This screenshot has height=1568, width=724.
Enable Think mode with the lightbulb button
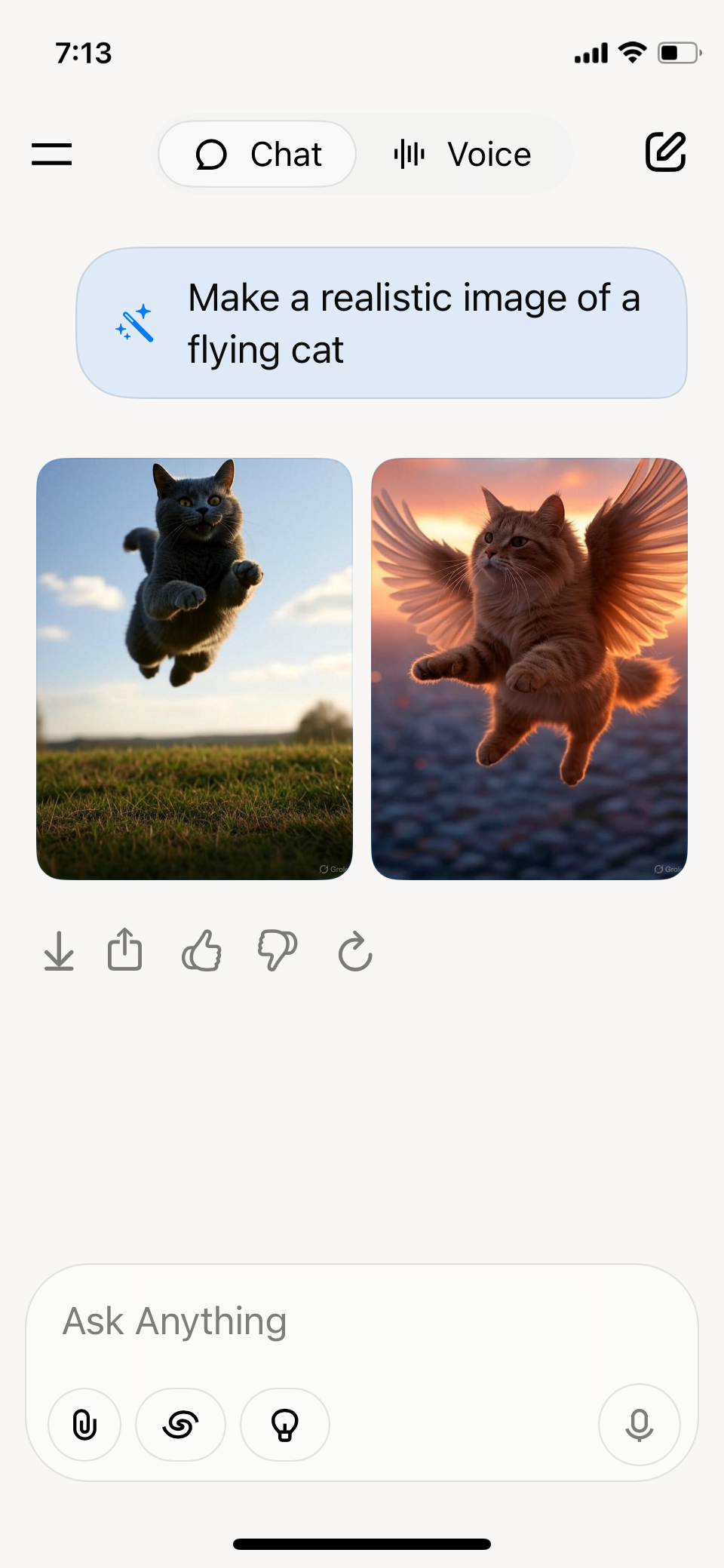(285, 1425)
